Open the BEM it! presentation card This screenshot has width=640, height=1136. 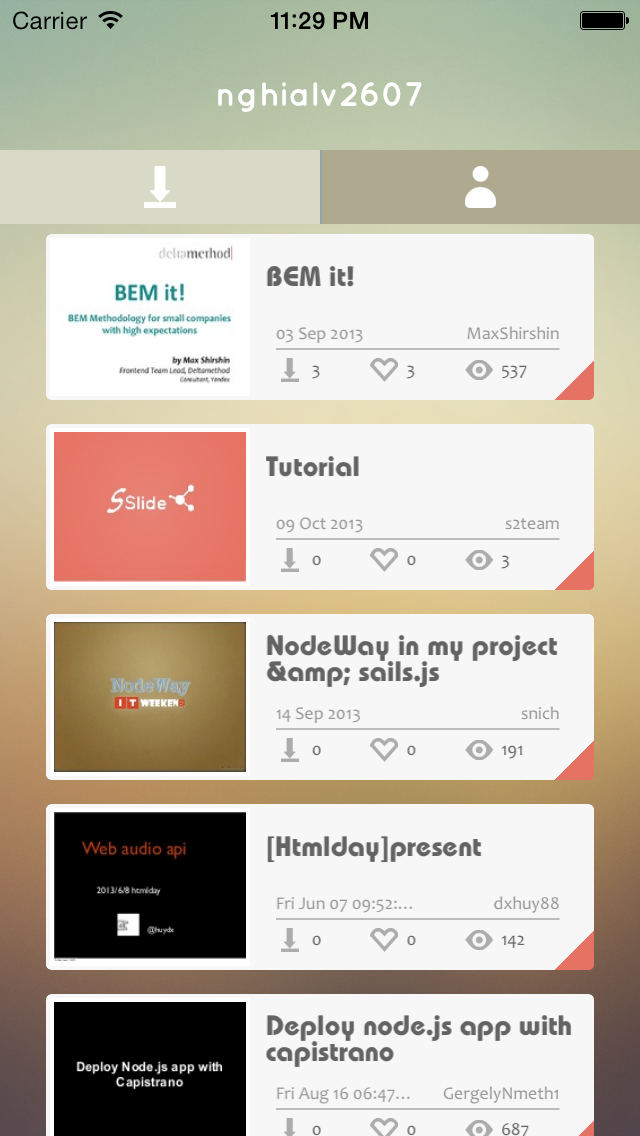coord(320,317)
